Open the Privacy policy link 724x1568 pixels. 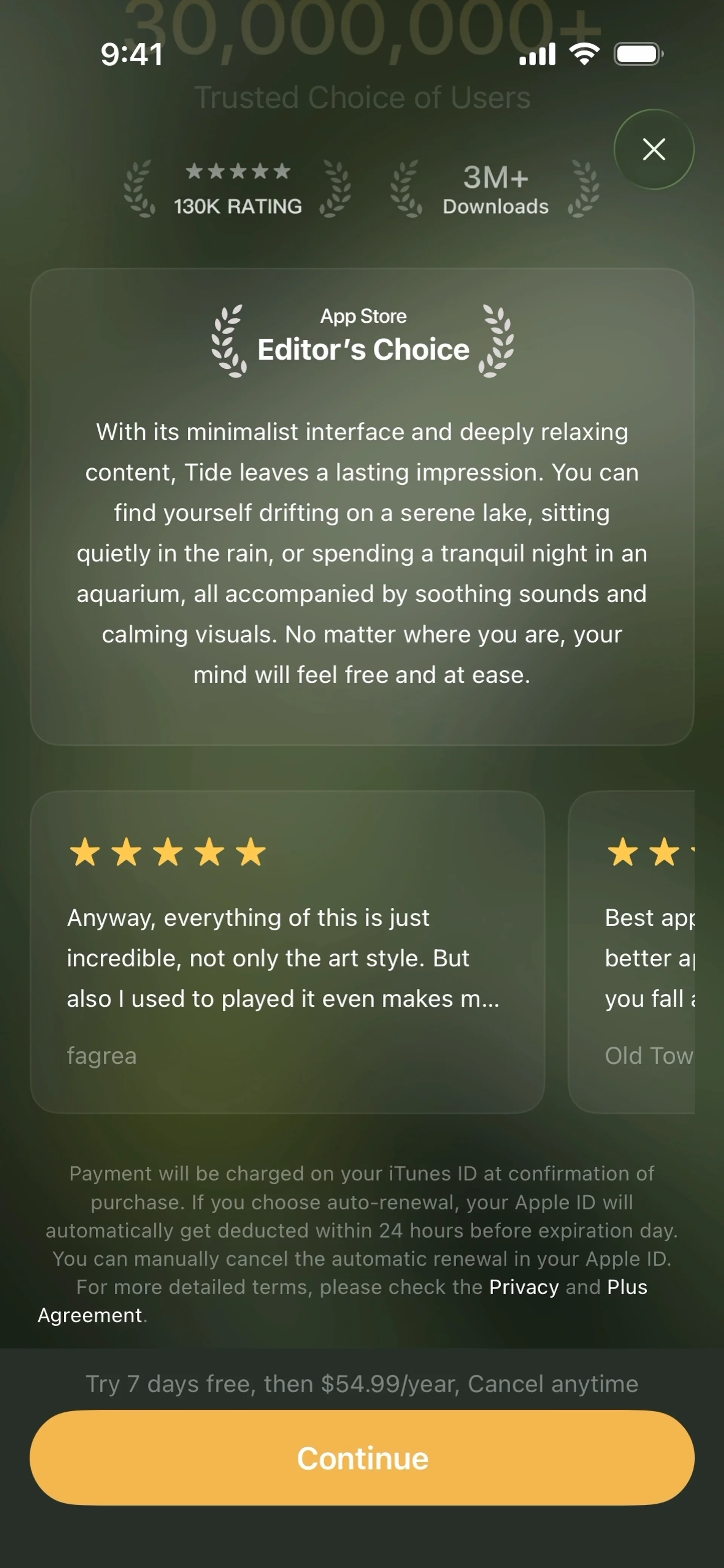(524, 1287)
